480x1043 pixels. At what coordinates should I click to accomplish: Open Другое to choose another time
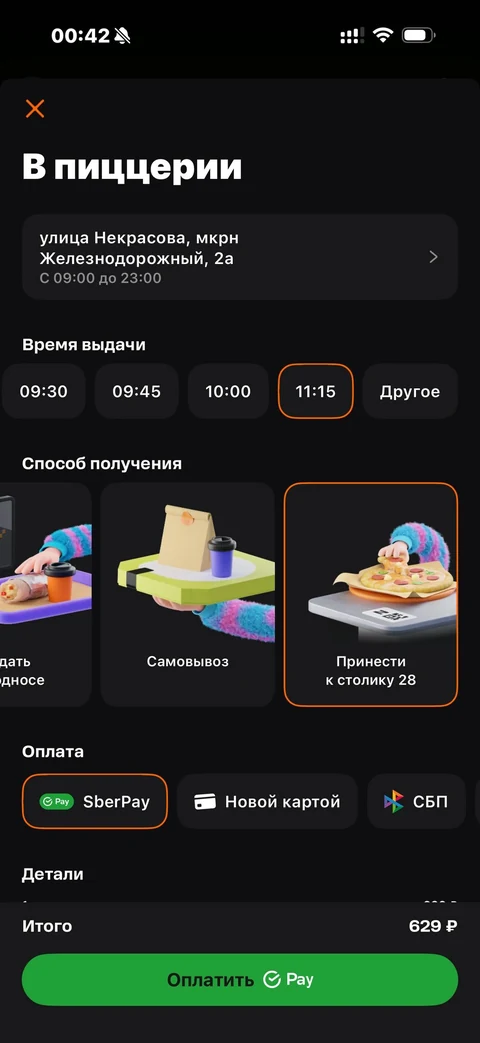pyautogui.click(x=410, y=391)
